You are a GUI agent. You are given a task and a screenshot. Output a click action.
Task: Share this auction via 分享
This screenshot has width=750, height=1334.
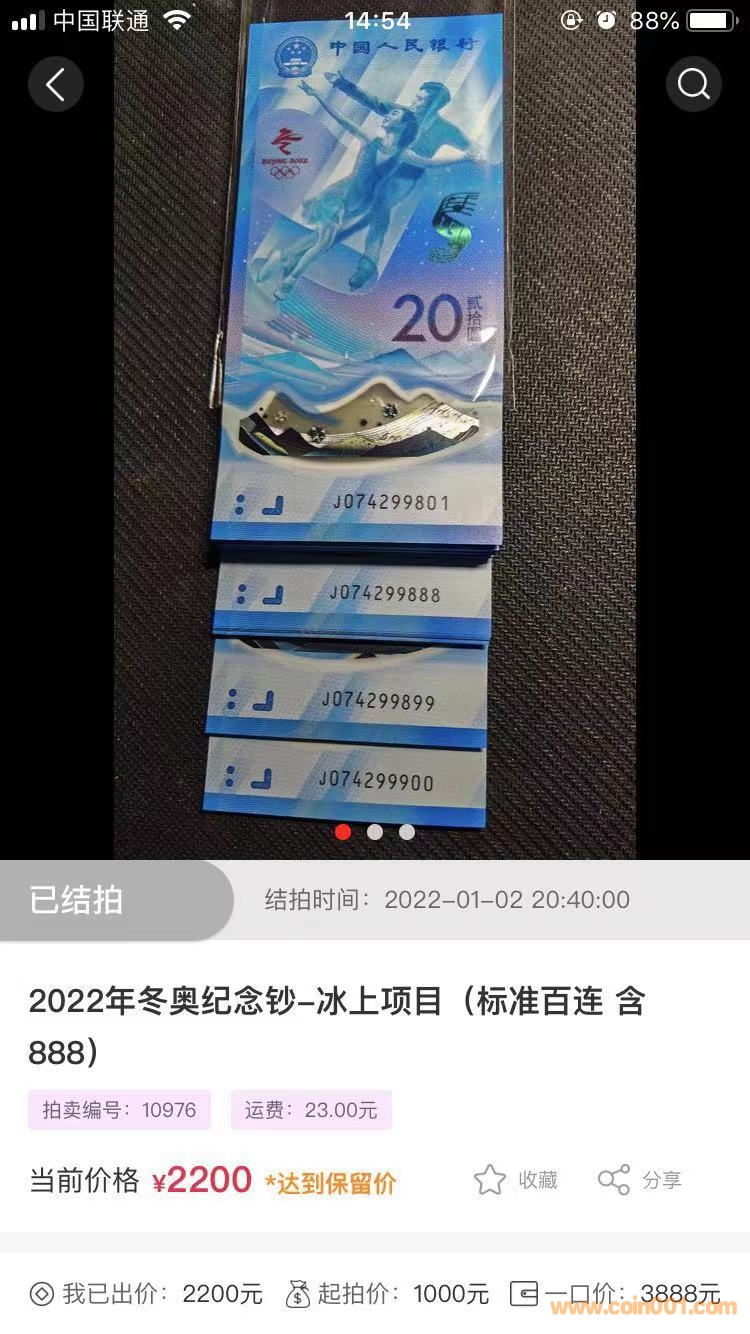614,1180
